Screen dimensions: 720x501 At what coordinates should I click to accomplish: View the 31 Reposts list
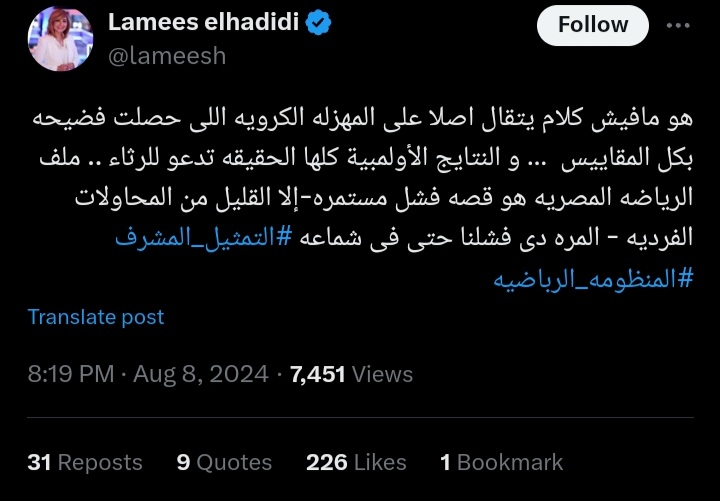pos(85,462)
